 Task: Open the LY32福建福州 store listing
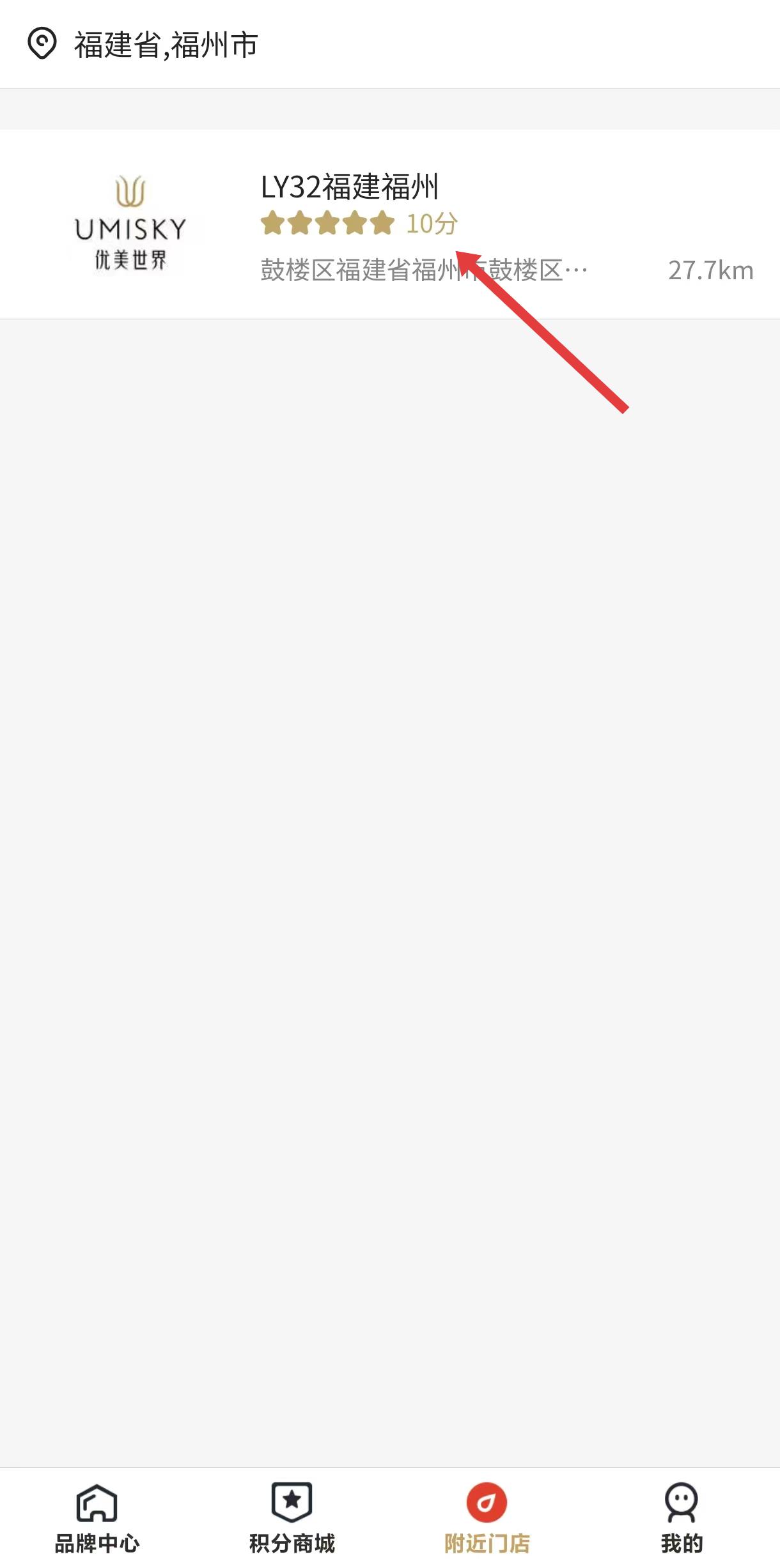(390, 224)
